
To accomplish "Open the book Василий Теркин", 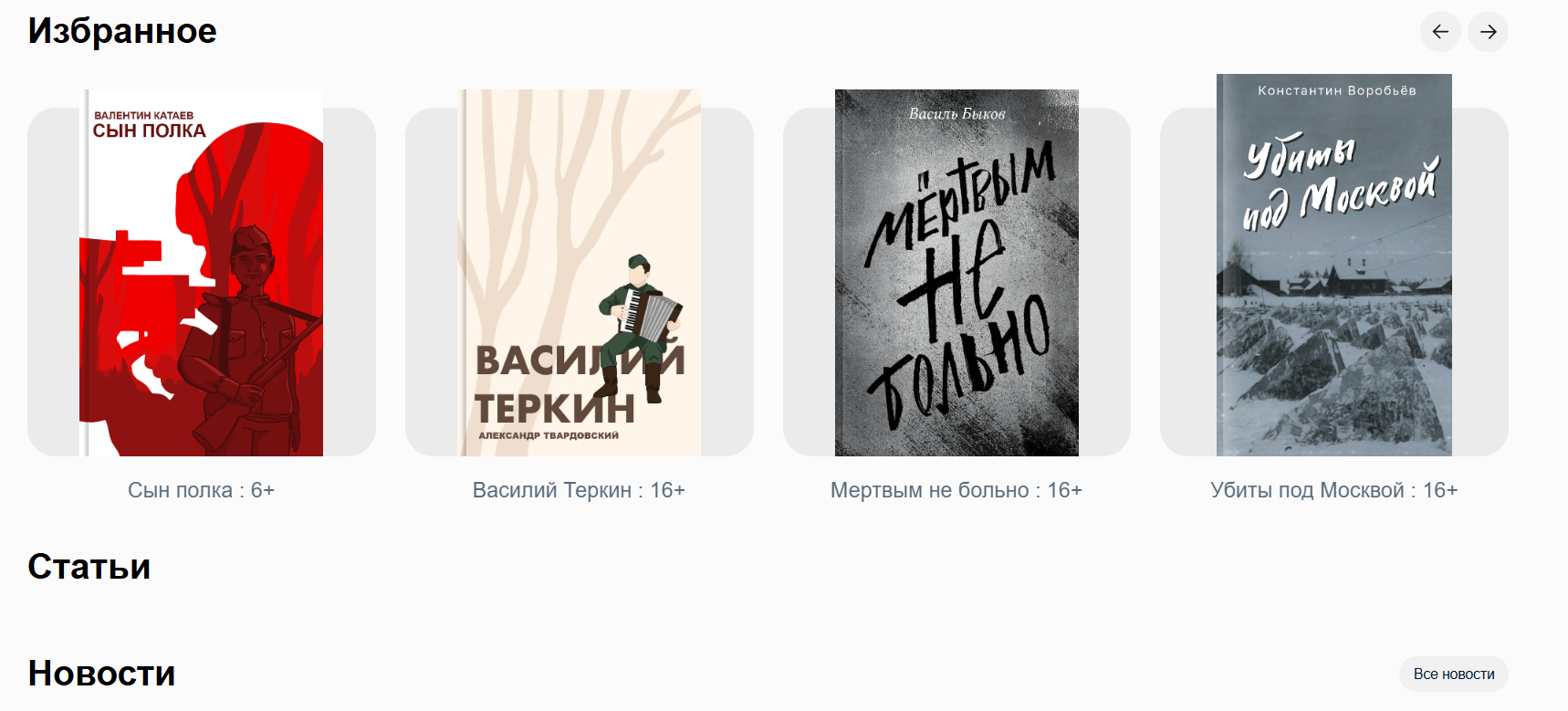I will pyautogui.click(x=579, y=274).
